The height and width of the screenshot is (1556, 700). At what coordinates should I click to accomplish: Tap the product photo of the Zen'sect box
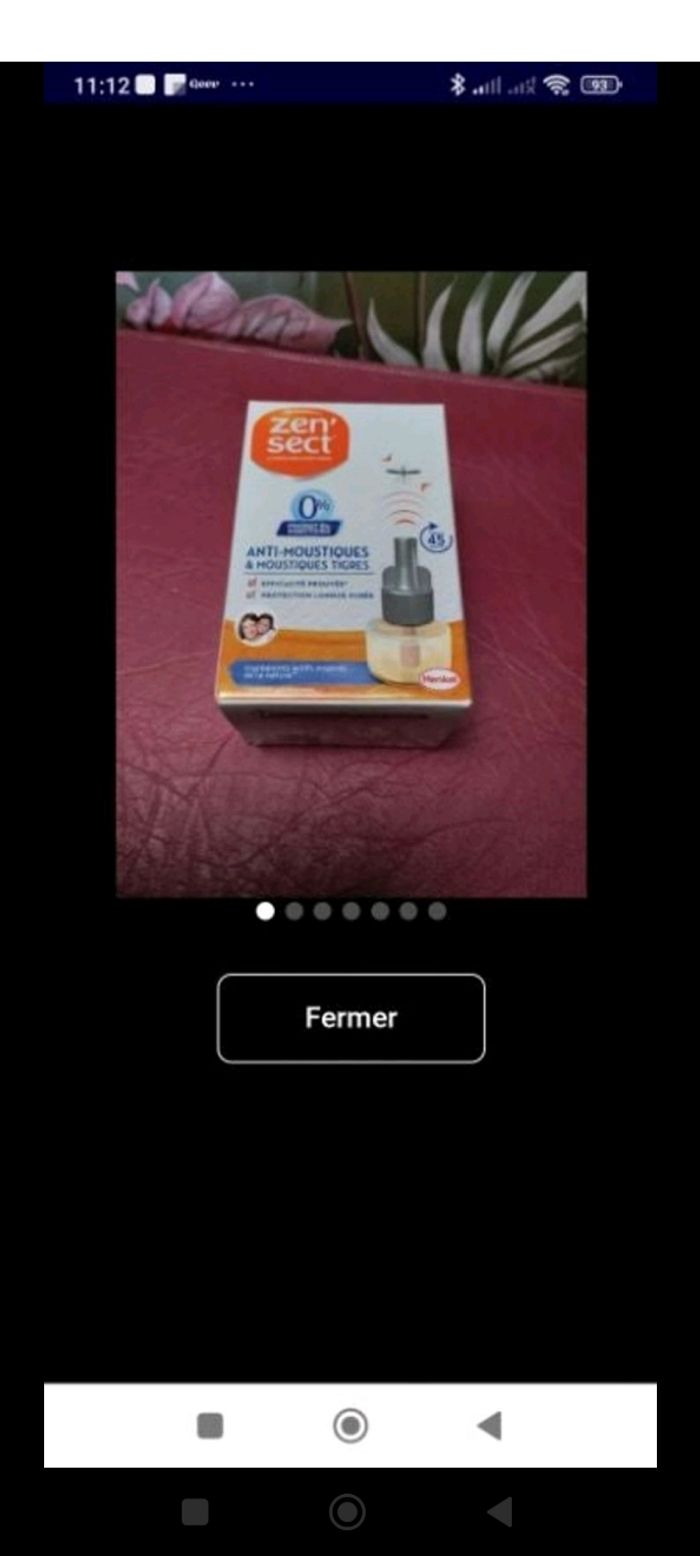coord(351,583)
